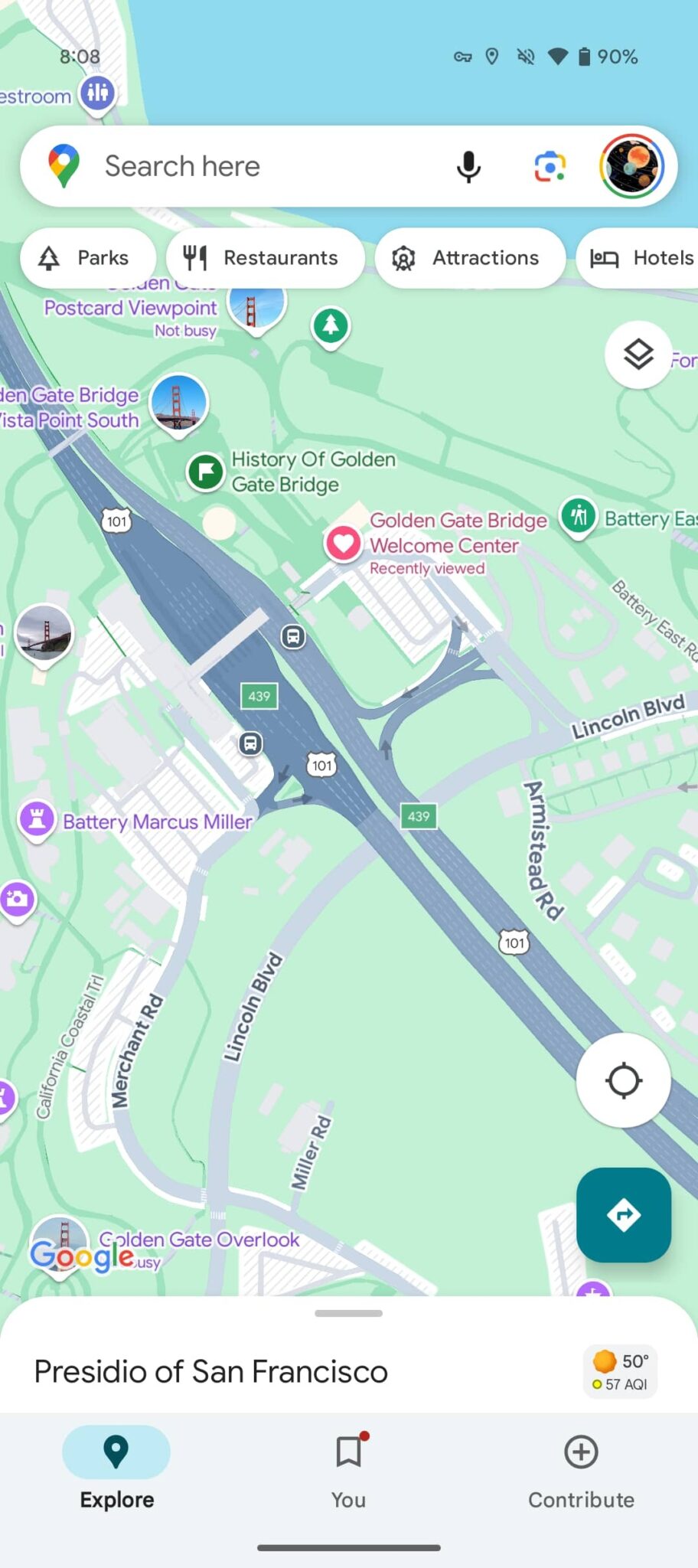Start a voice search with the microphone icon

click(x=468, y=166)
